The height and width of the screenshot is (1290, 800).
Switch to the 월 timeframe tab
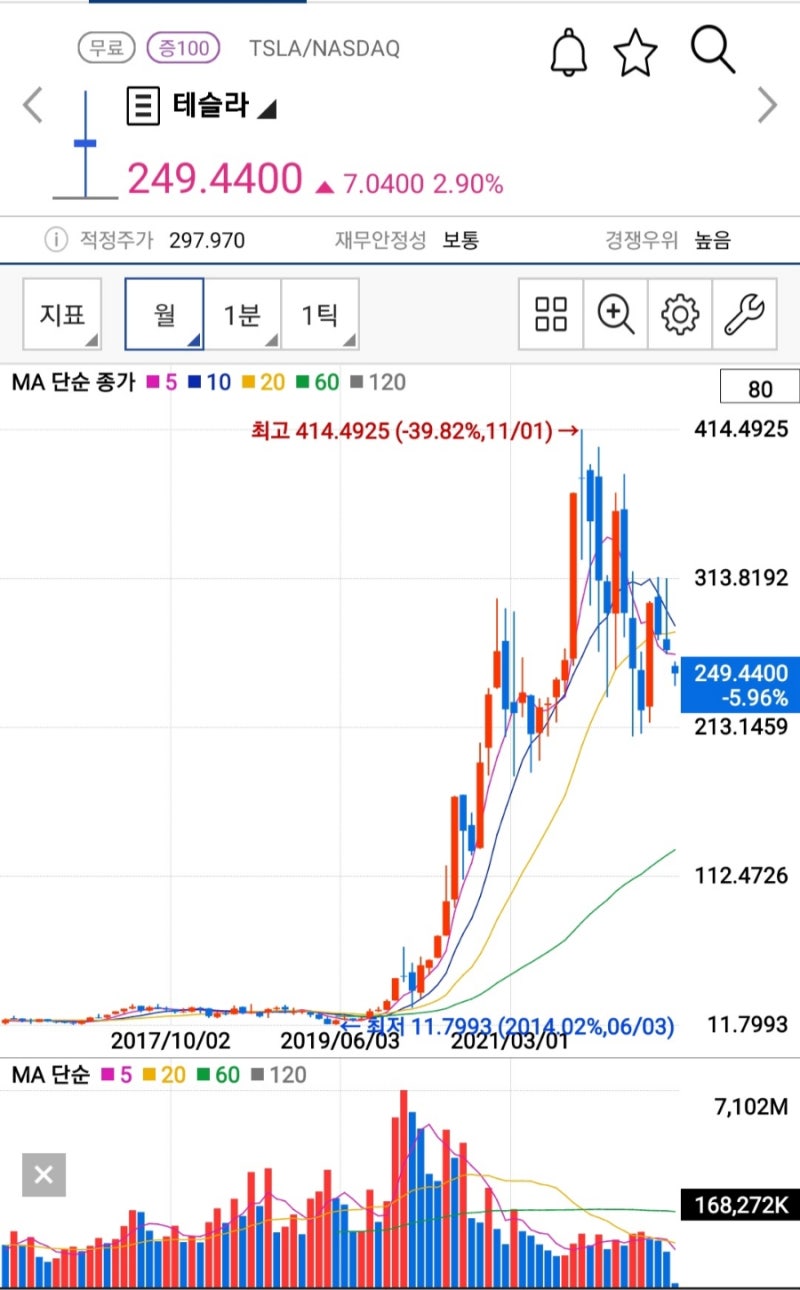tap(163, 314)
